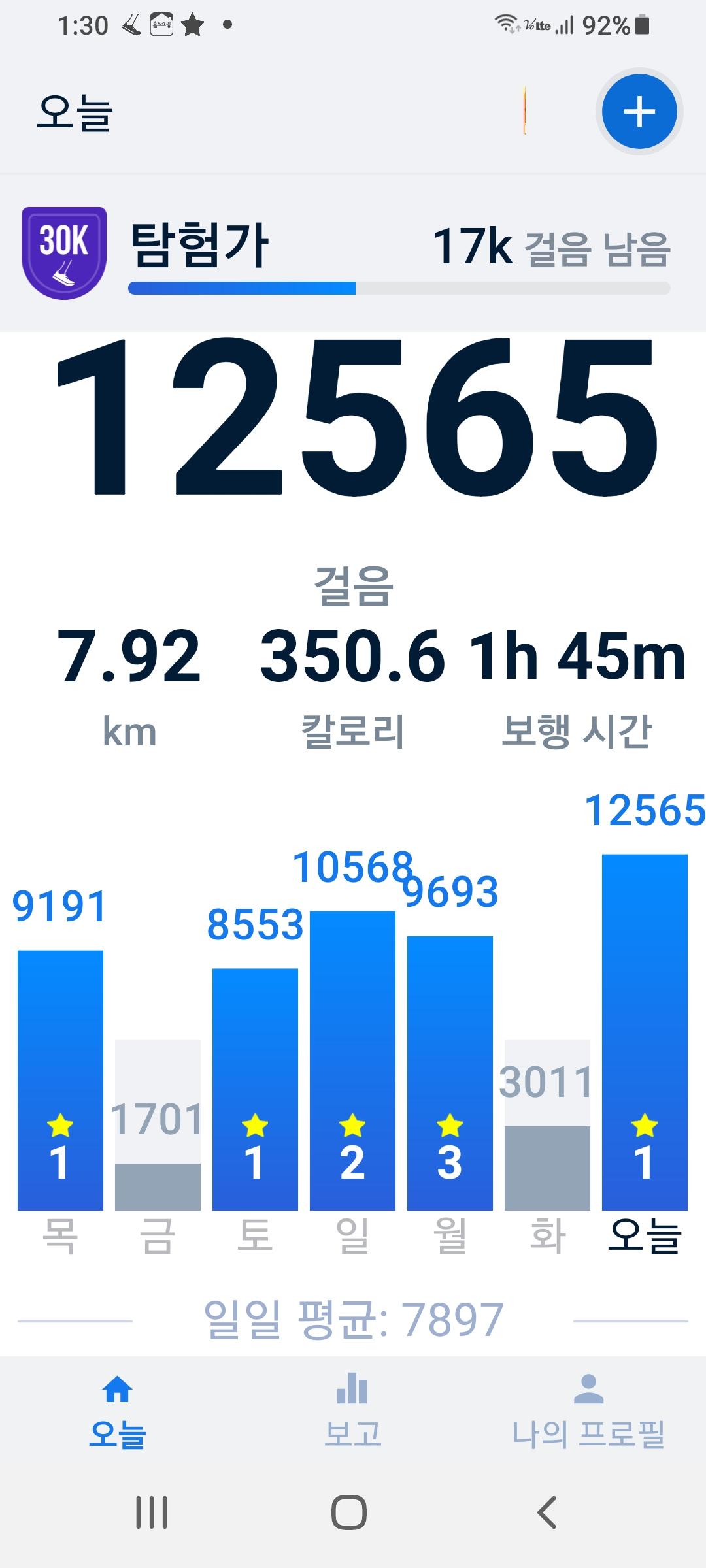Select the 토 bar with 8553 steps
Screen dimensions: 706x1568
tap(255, 1088)
